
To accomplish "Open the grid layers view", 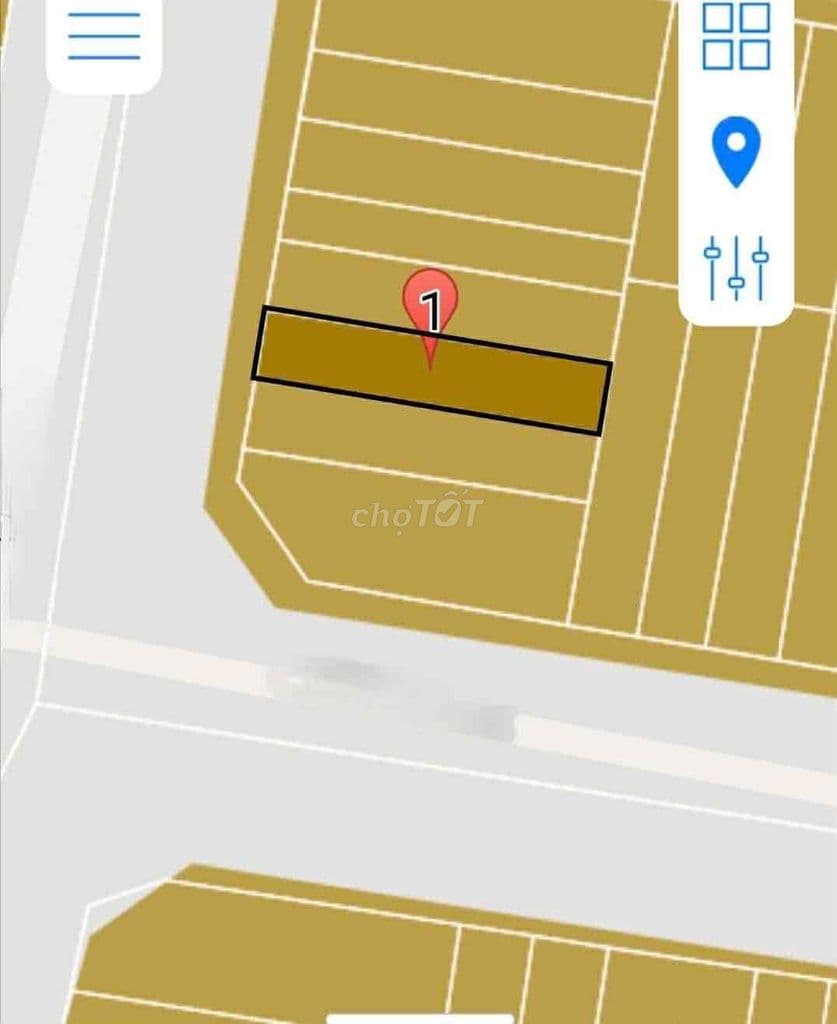I will tap(735, 37).
